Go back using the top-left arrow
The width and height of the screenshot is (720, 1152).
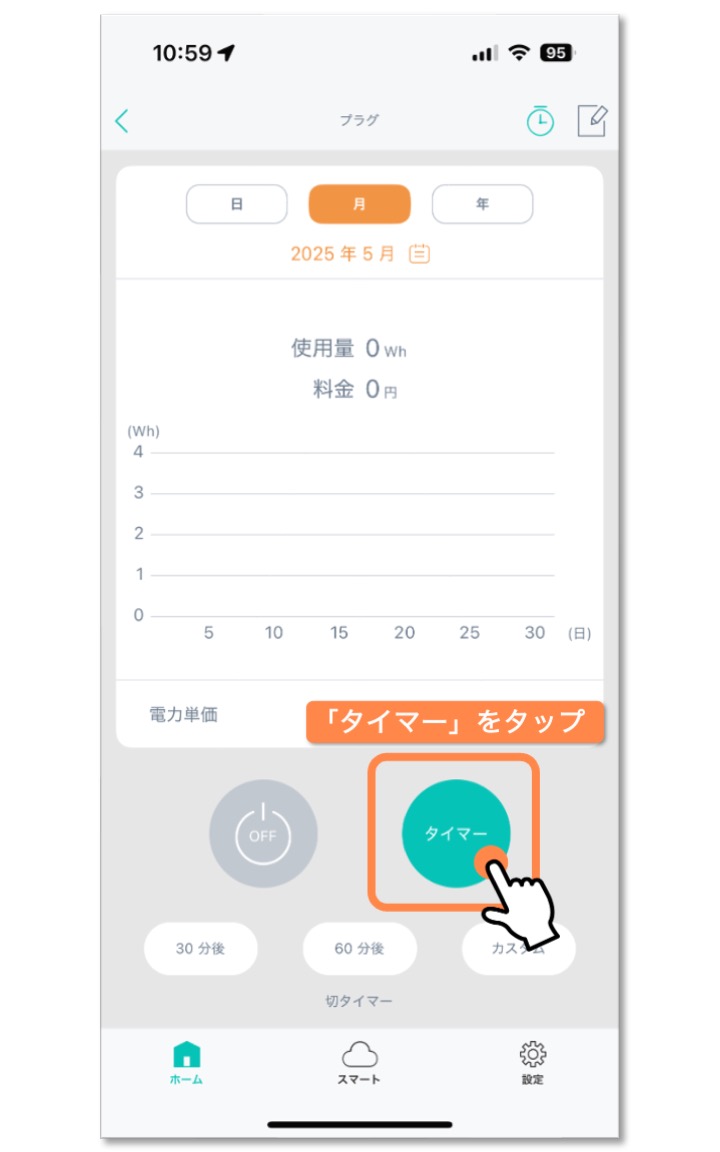point(122,122)
